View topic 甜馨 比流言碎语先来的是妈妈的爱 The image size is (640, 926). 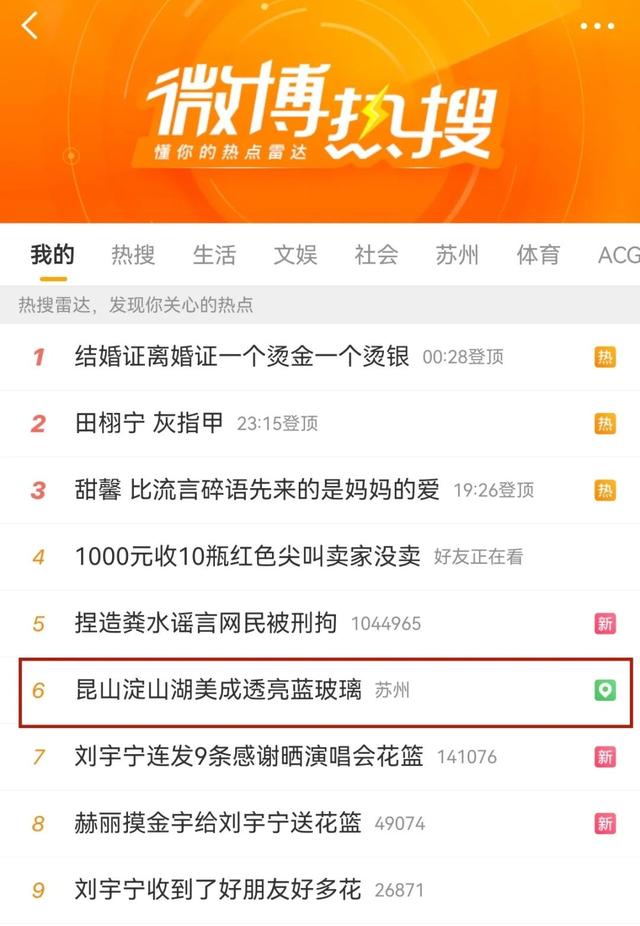pos(257,490)
